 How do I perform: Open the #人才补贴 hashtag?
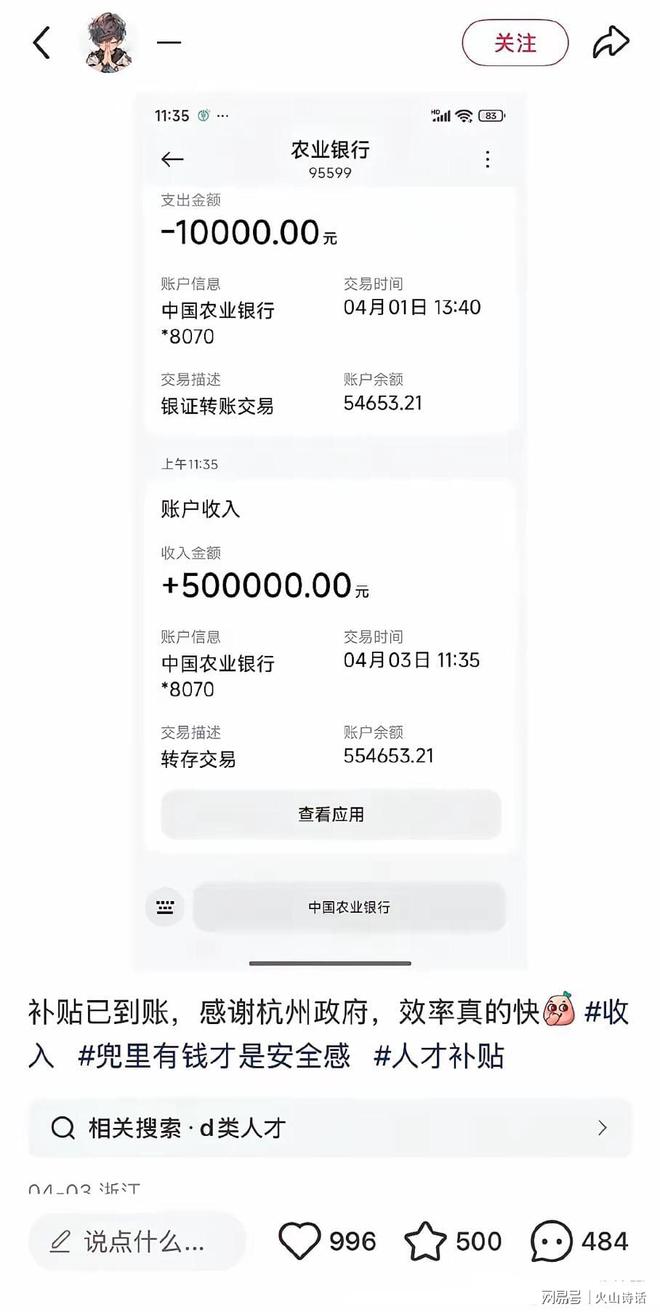click(x=439, y=1056)
